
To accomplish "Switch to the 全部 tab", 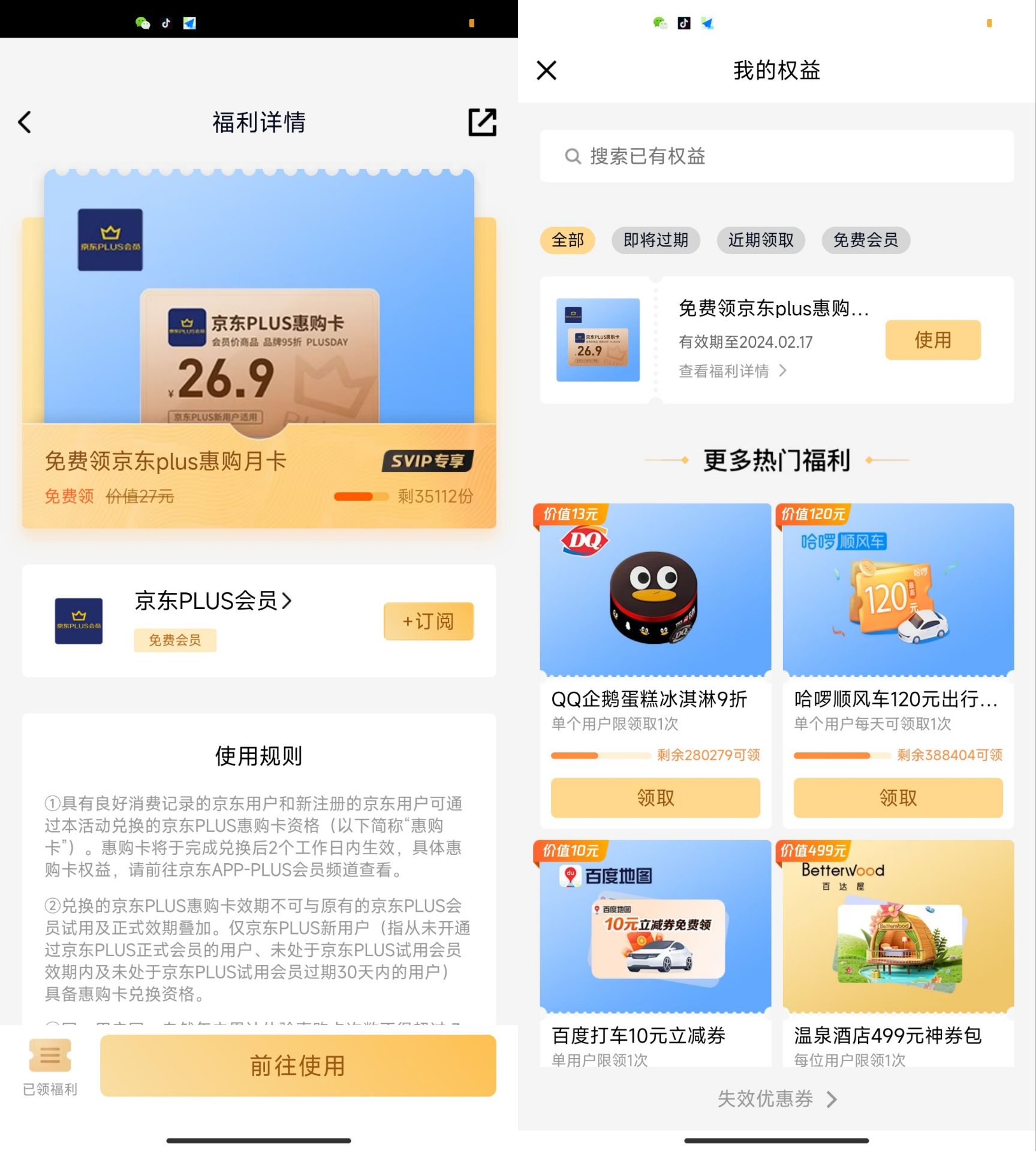I will coord(568,240).
